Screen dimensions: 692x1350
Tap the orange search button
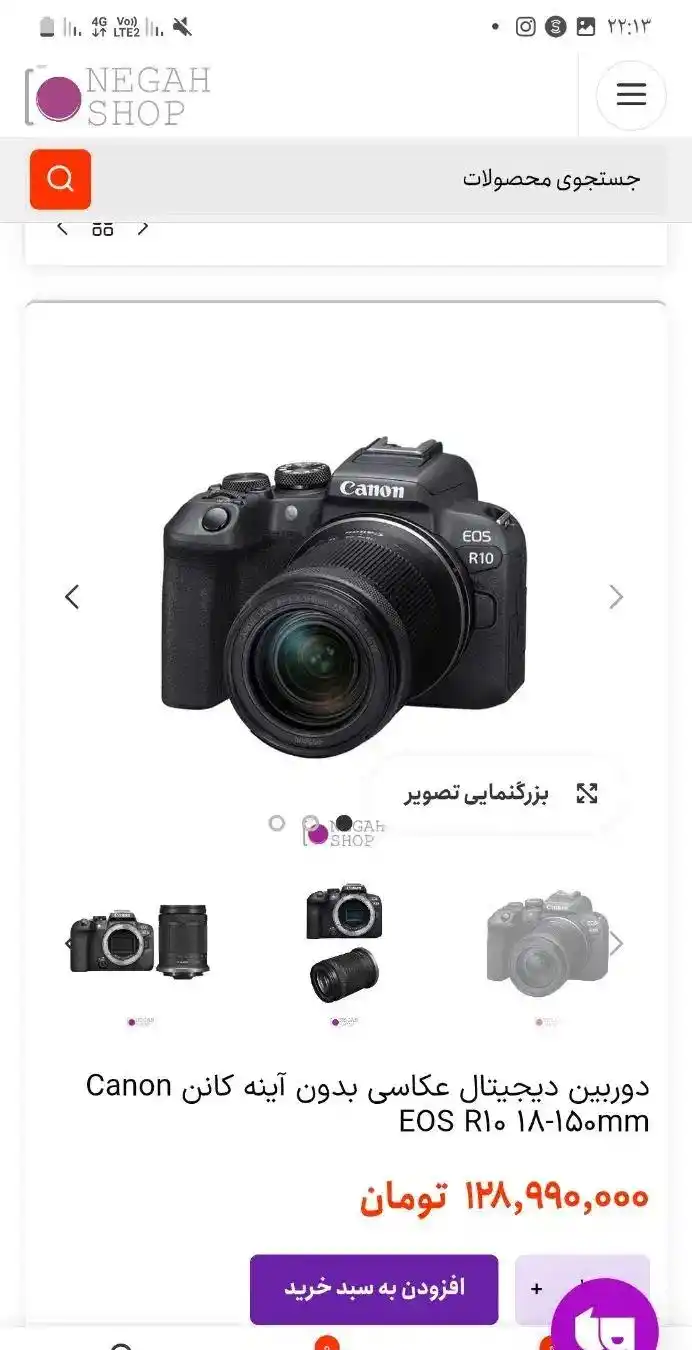click(x=60, y=179)
